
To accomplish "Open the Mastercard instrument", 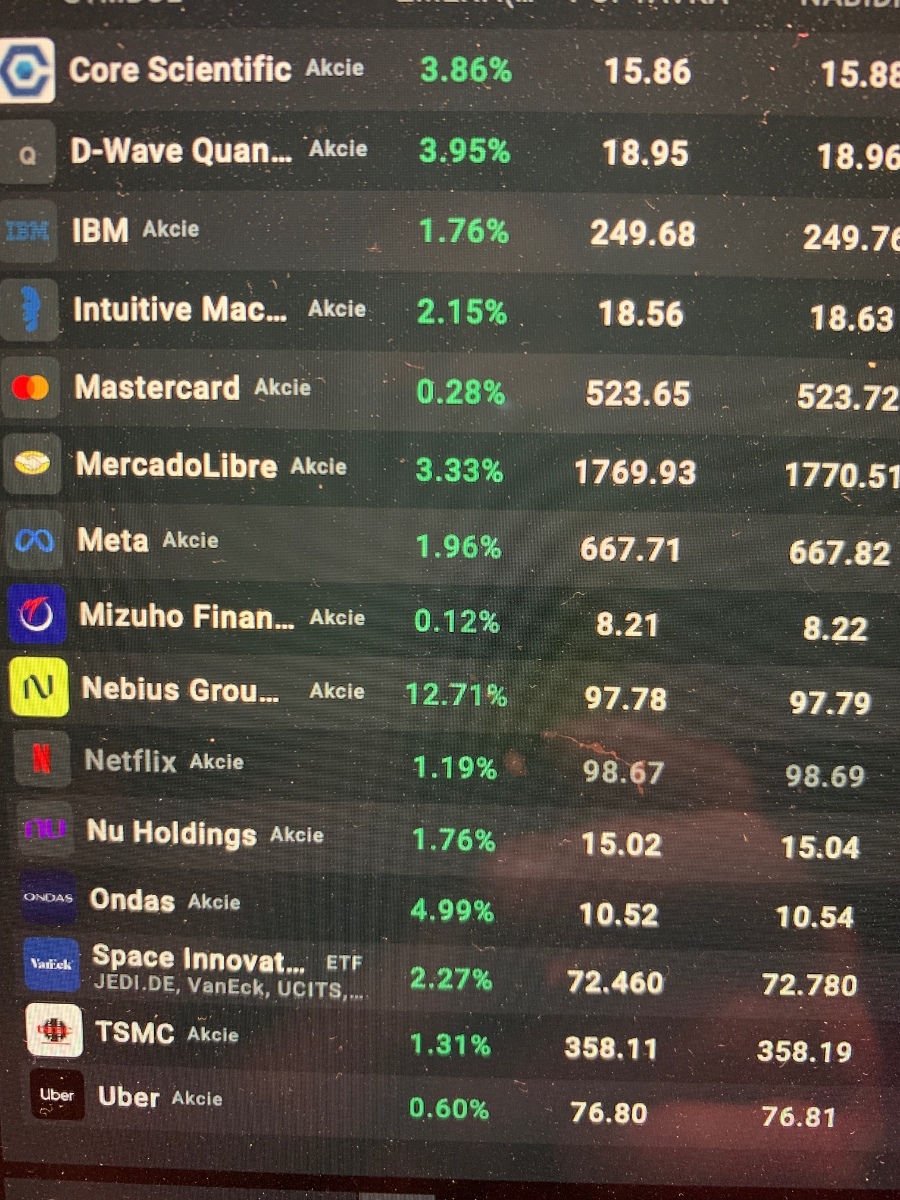I will pos(157,387).
